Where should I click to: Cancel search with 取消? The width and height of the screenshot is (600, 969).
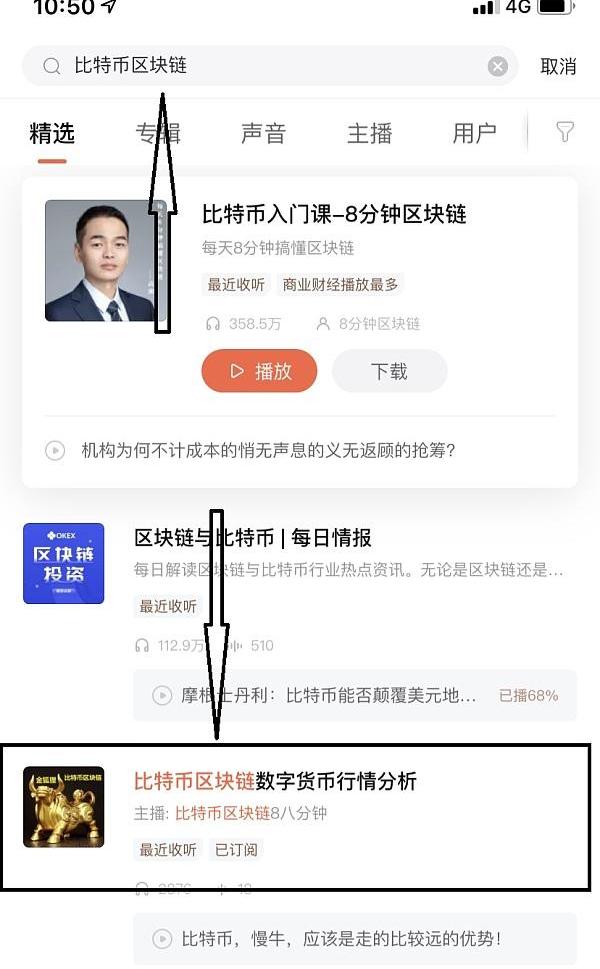(558, 66)
